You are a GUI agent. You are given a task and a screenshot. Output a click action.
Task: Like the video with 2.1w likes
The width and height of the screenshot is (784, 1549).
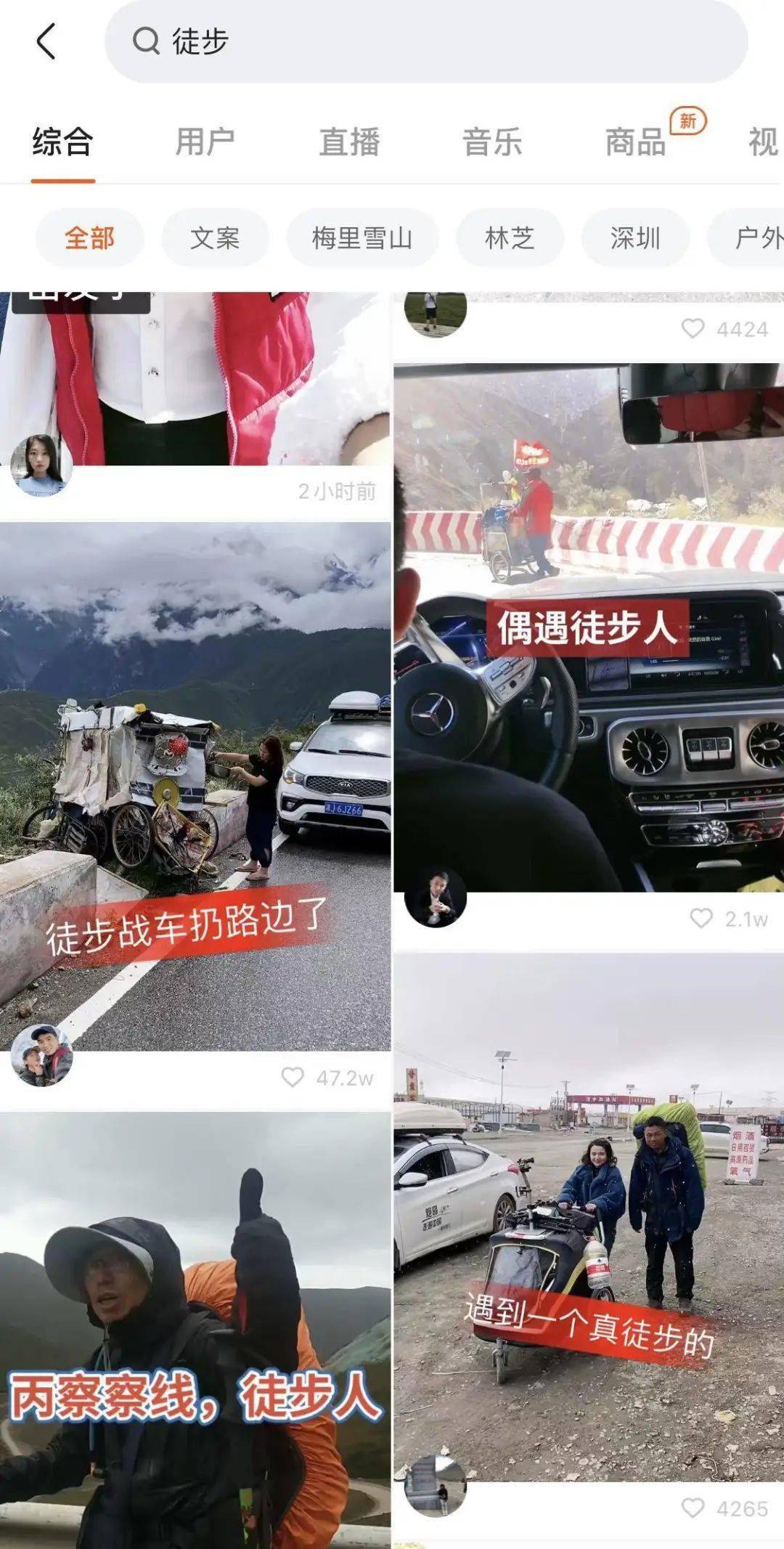[701, 918]
